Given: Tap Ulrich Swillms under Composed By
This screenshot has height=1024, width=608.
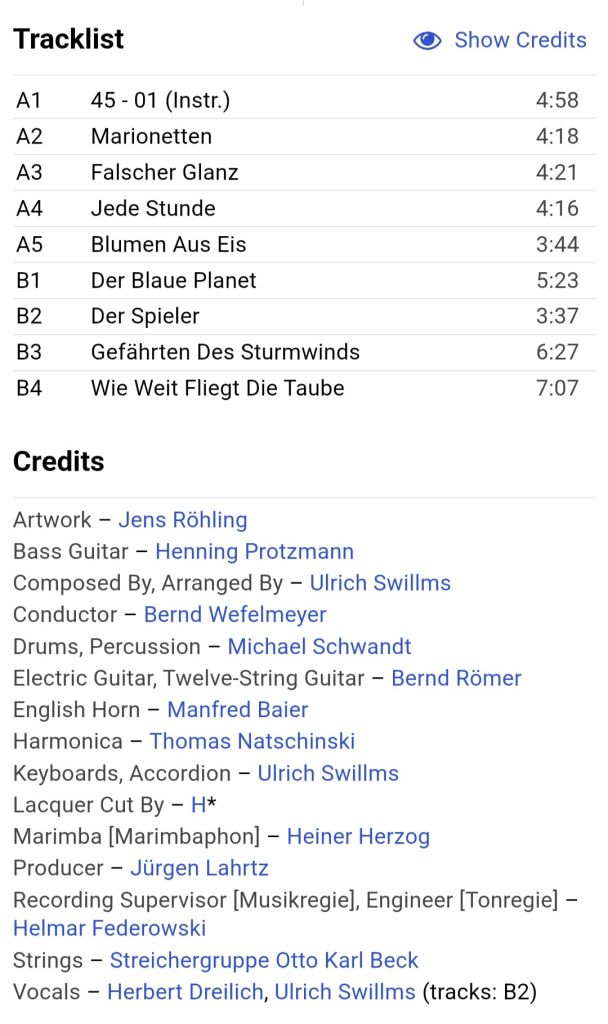Looking at the screenshot, I should 380,583.
